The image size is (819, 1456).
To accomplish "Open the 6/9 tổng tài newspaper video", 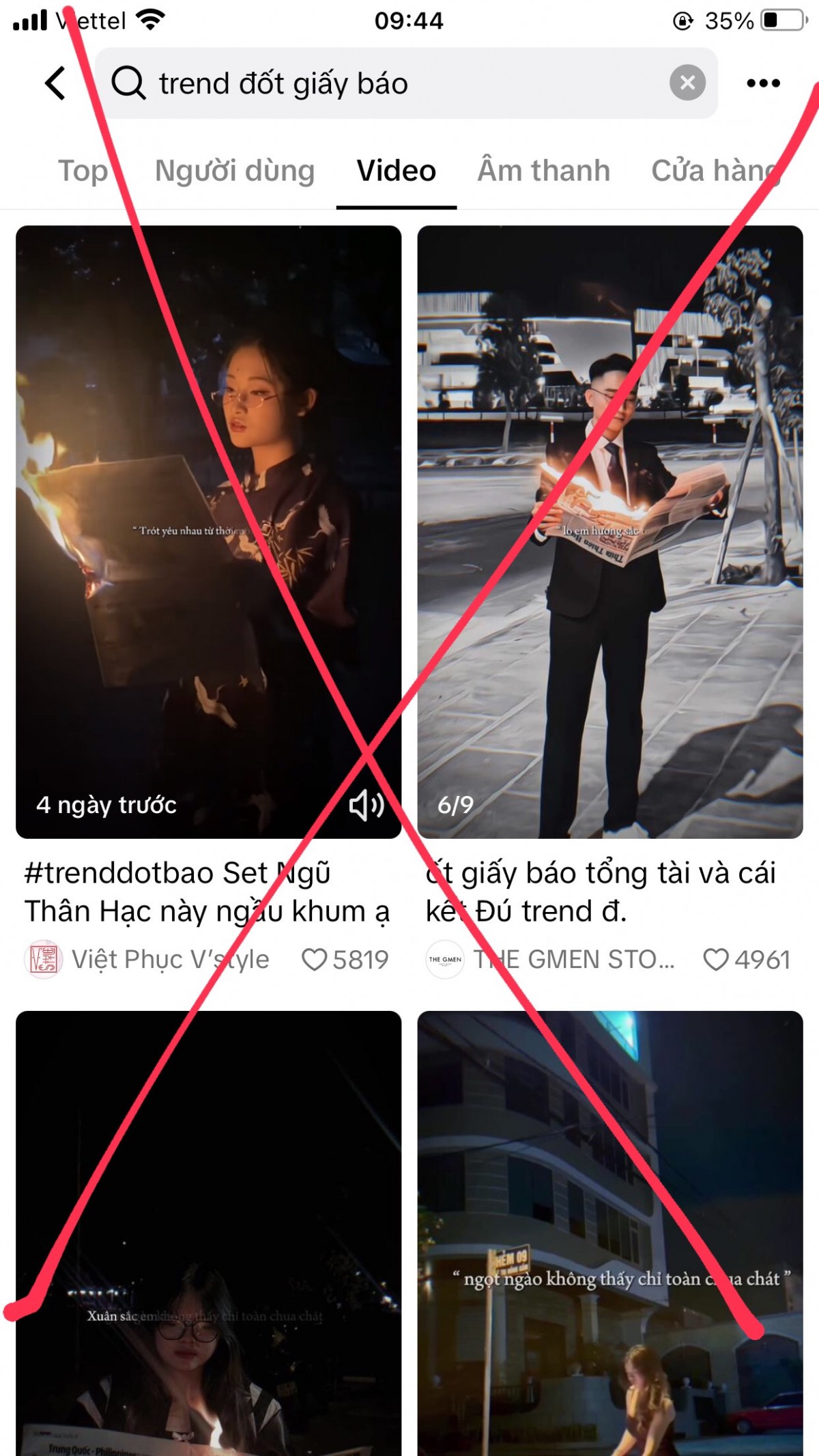I will click(609, 532).
